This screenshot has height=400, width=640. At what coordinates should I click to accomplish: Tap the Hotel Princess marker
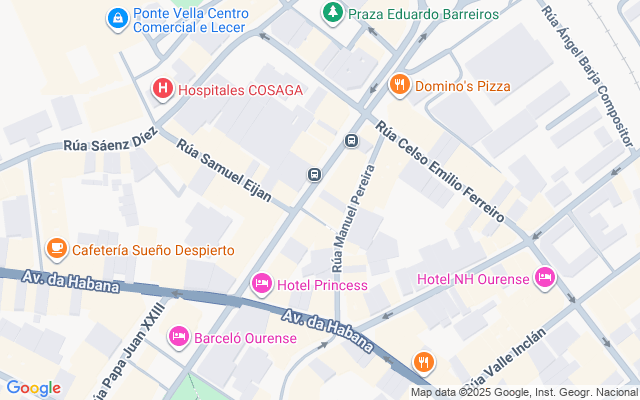pos(262,285)
